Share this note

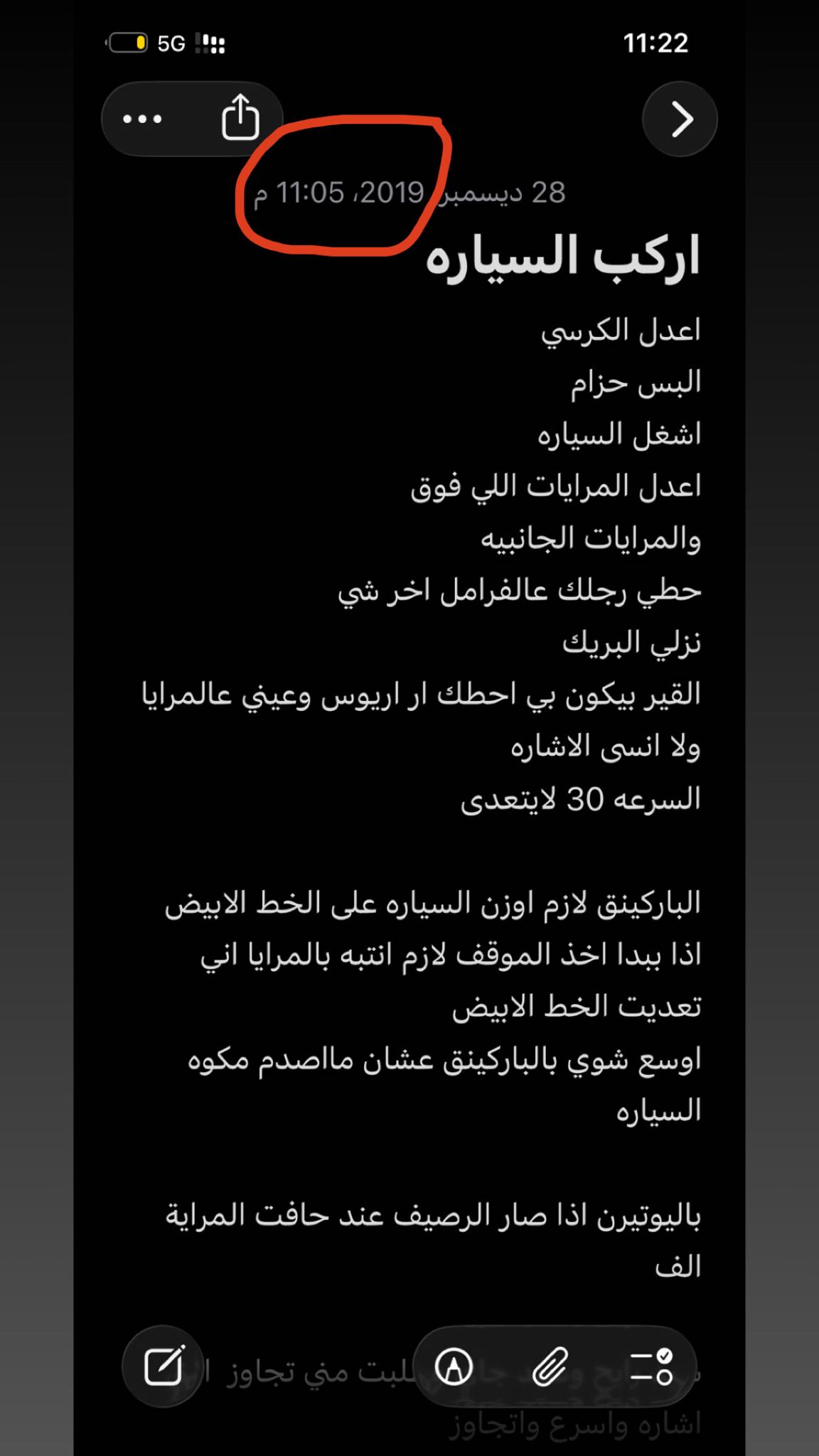(240, 118)
